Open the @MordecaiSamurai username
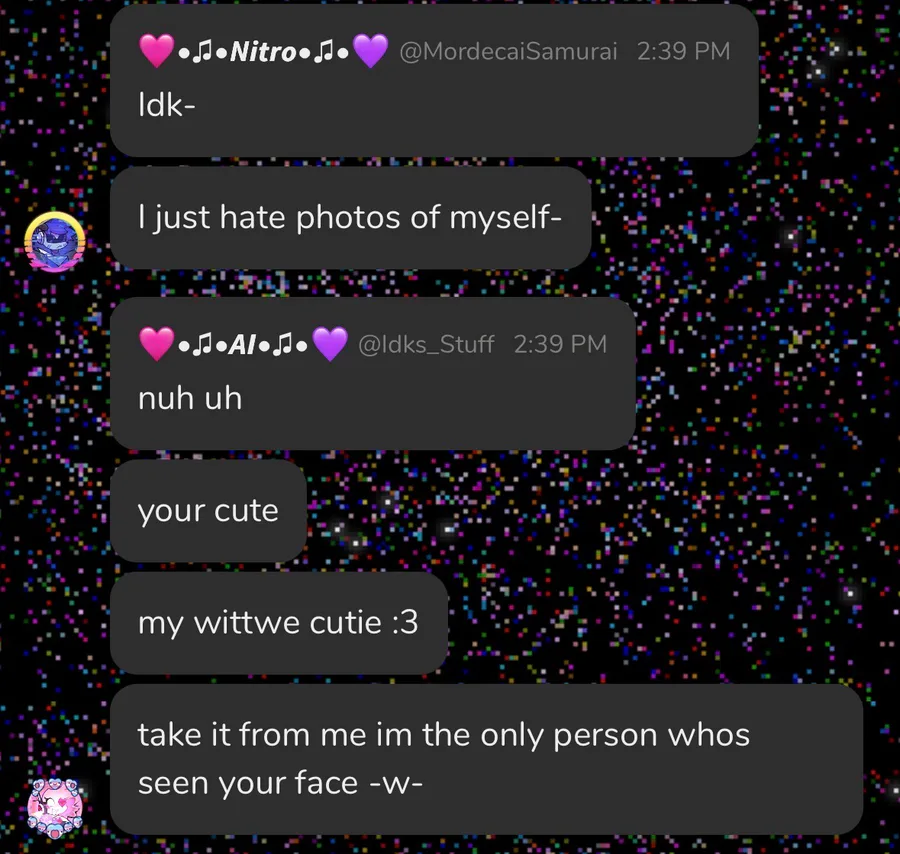 508,51
